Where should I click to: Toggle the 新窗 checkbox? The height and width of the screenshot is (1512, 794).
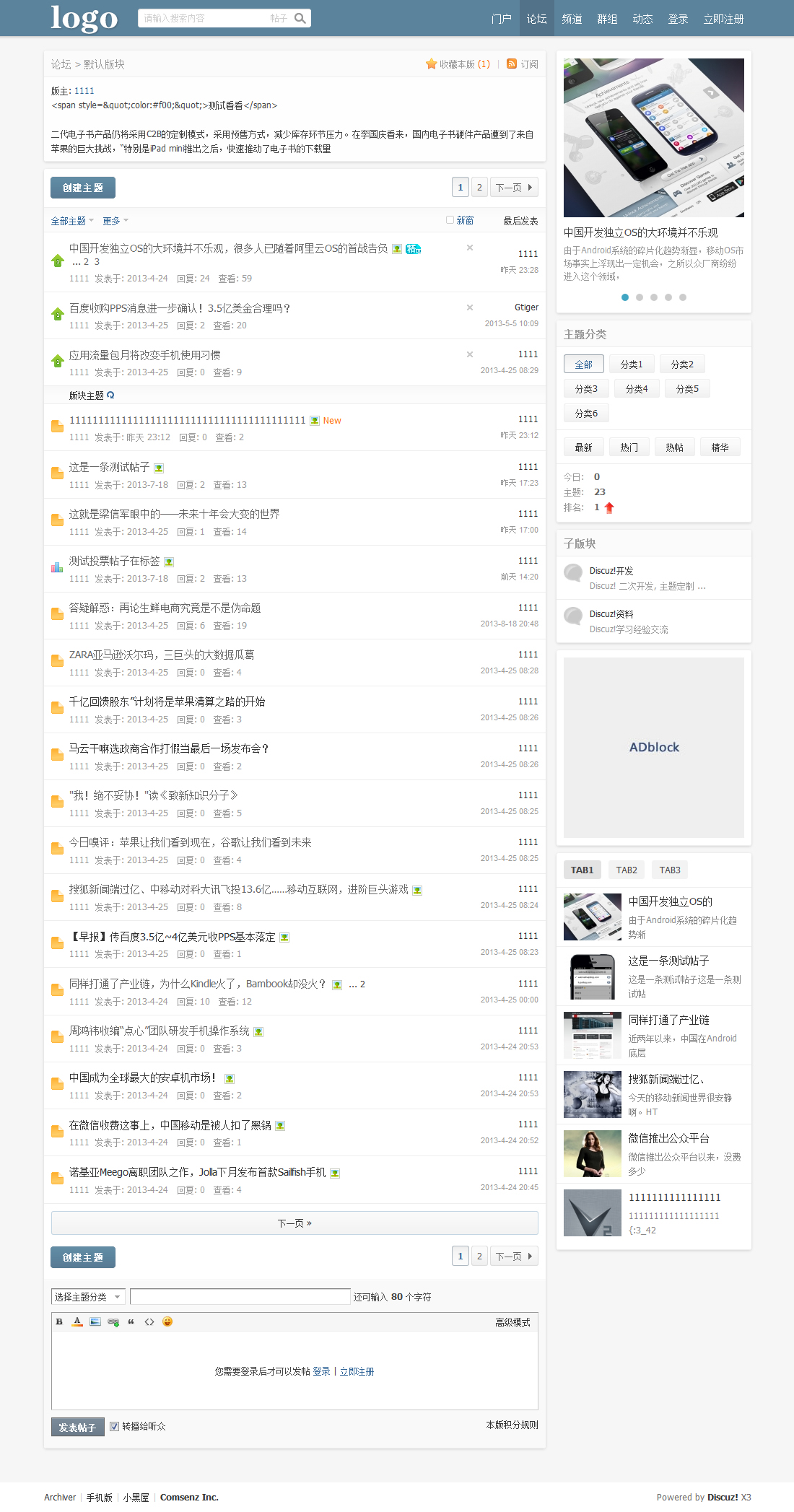[450, 220]
